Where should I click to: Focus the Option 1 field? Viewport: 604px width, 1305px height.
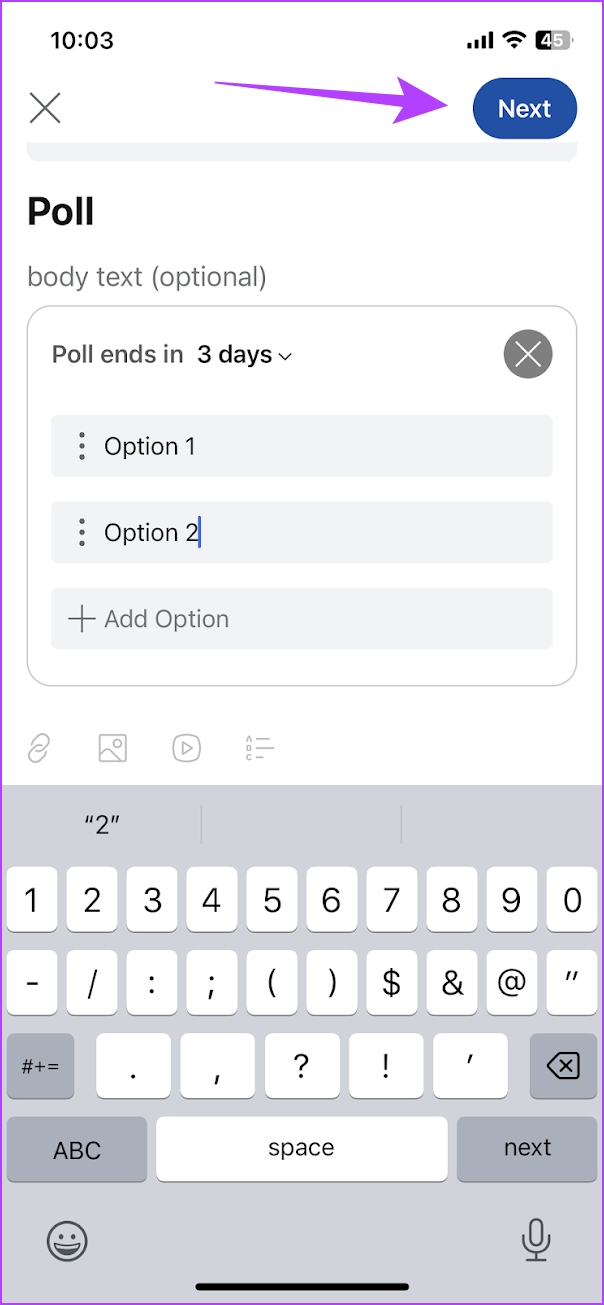point(302,446)
